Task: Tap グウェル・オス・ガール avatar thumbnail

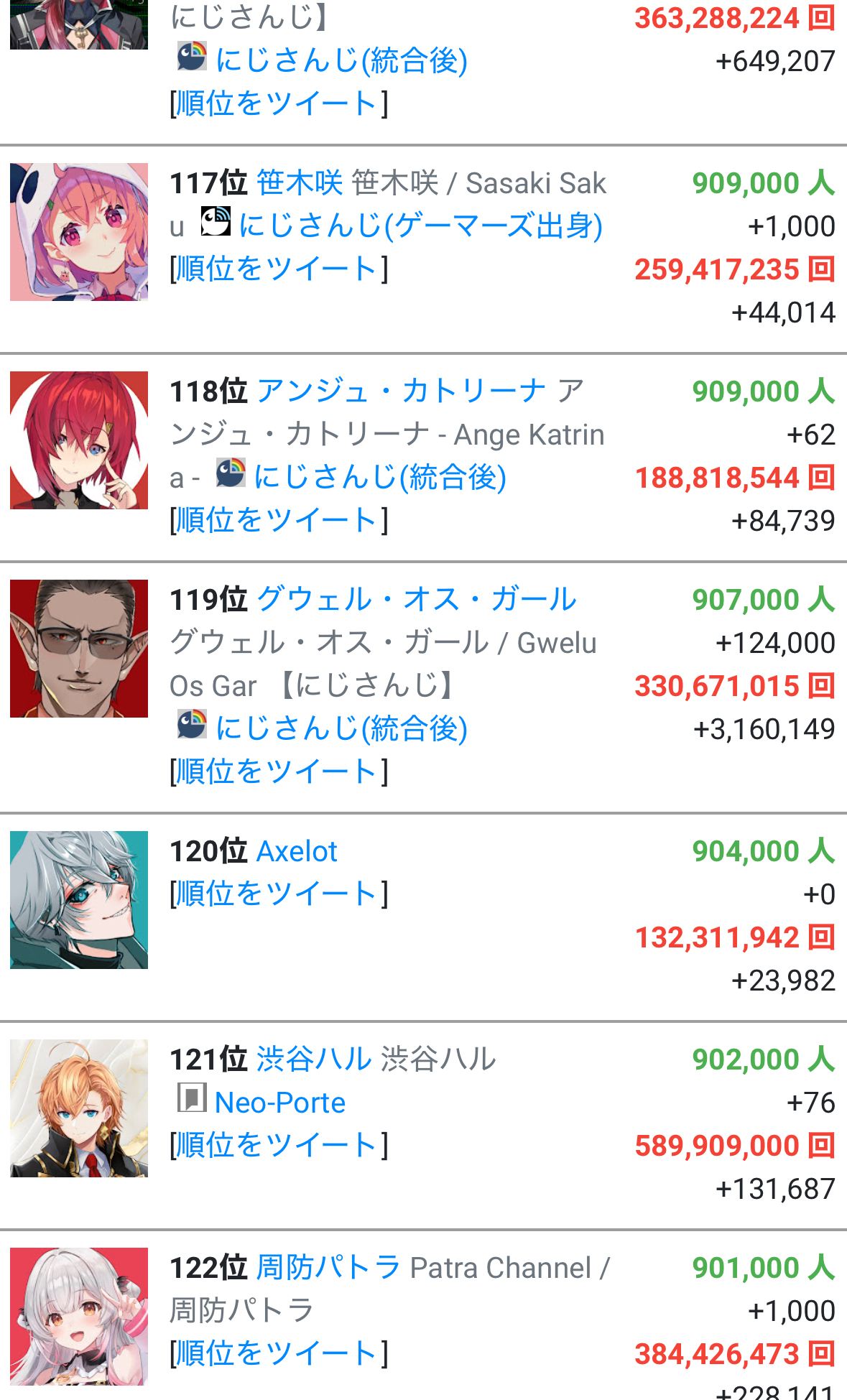Action: (79, 649)
